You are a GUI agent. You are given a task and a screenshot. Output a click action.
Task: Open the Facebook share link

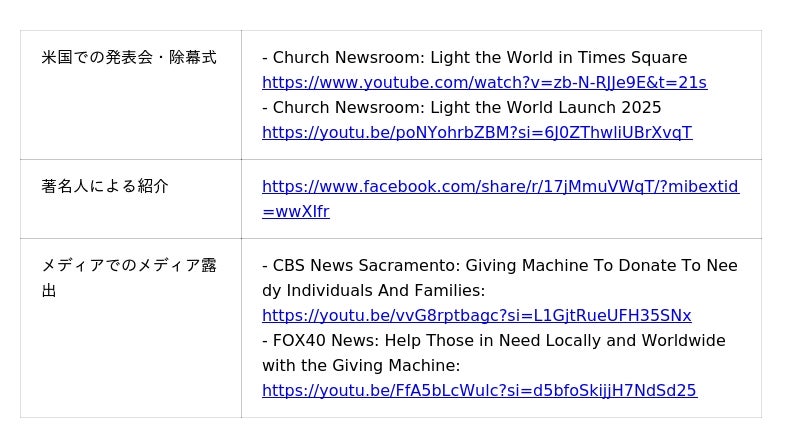[500, 187]
